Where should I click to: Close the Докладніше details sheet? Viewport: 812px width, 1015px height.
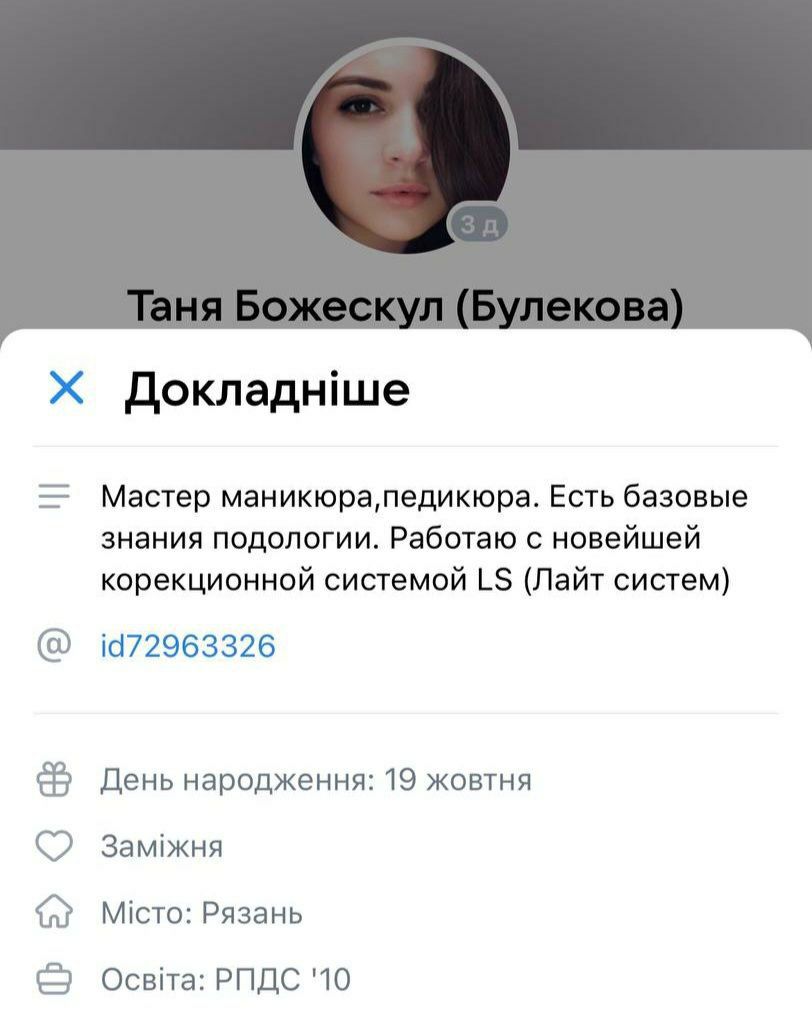66,389
